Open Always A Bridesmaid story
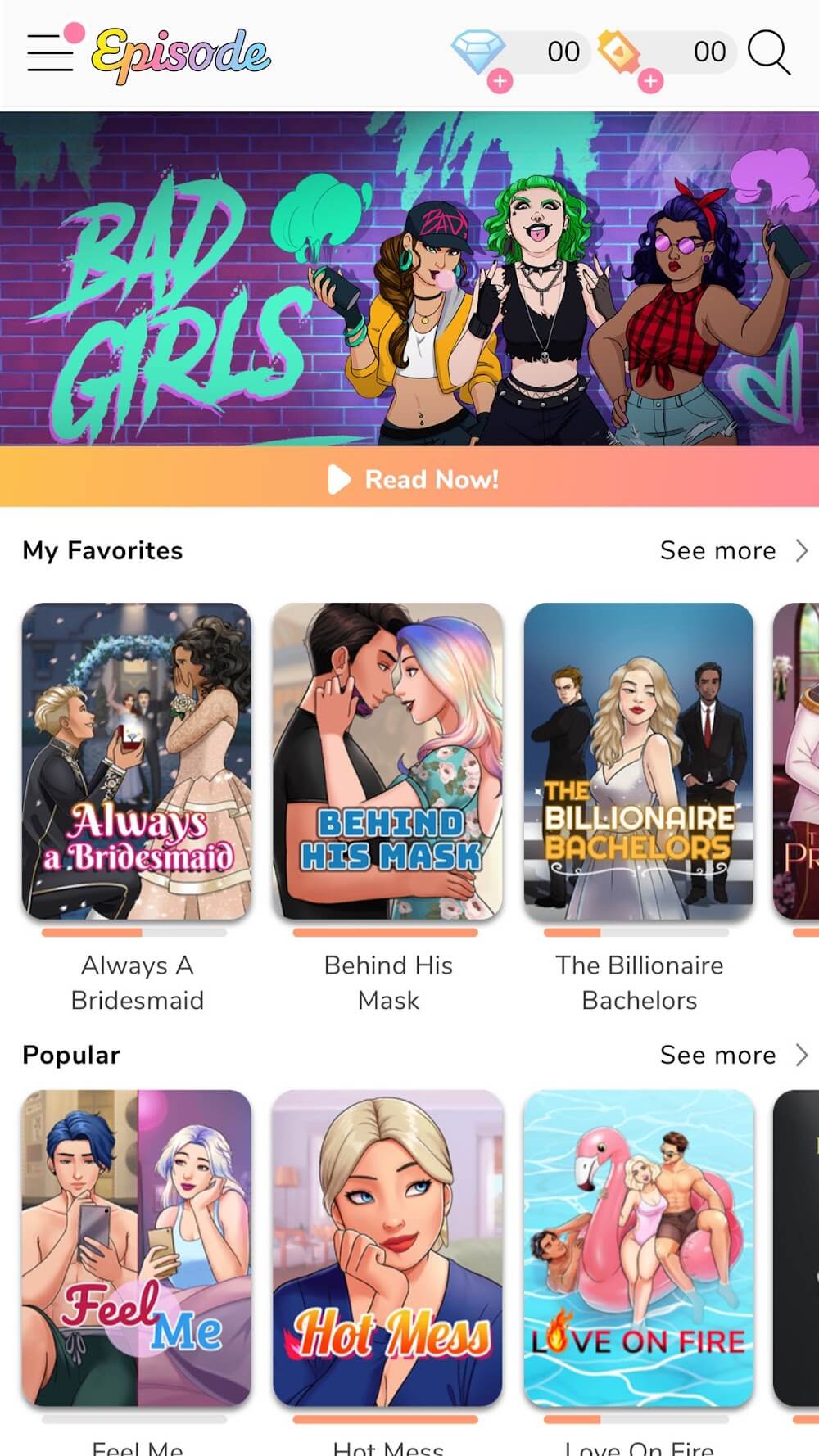819x1456 pixels. 137,762
